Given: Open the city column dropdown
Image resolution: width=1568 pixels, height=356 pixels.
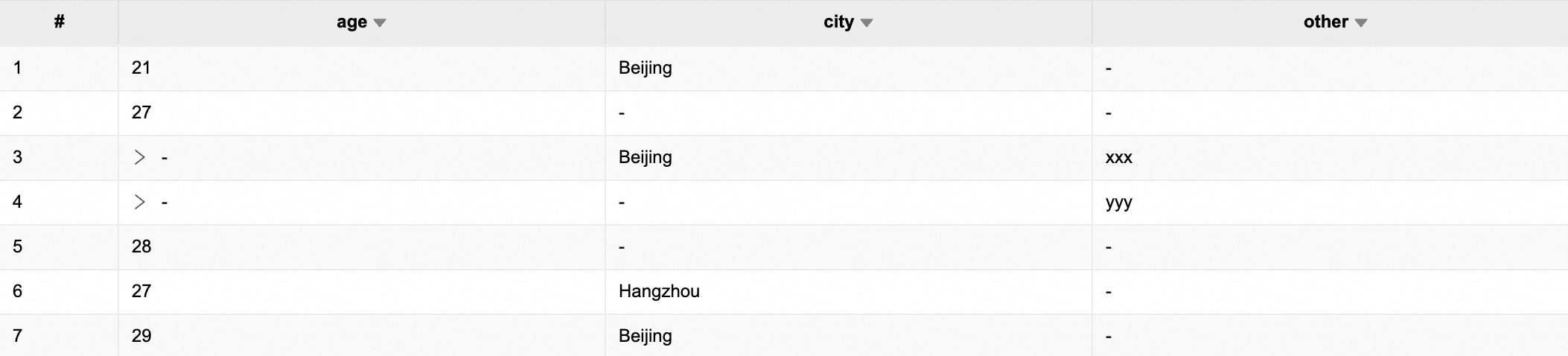Looking at the screenshot, I should click(867, 23).
